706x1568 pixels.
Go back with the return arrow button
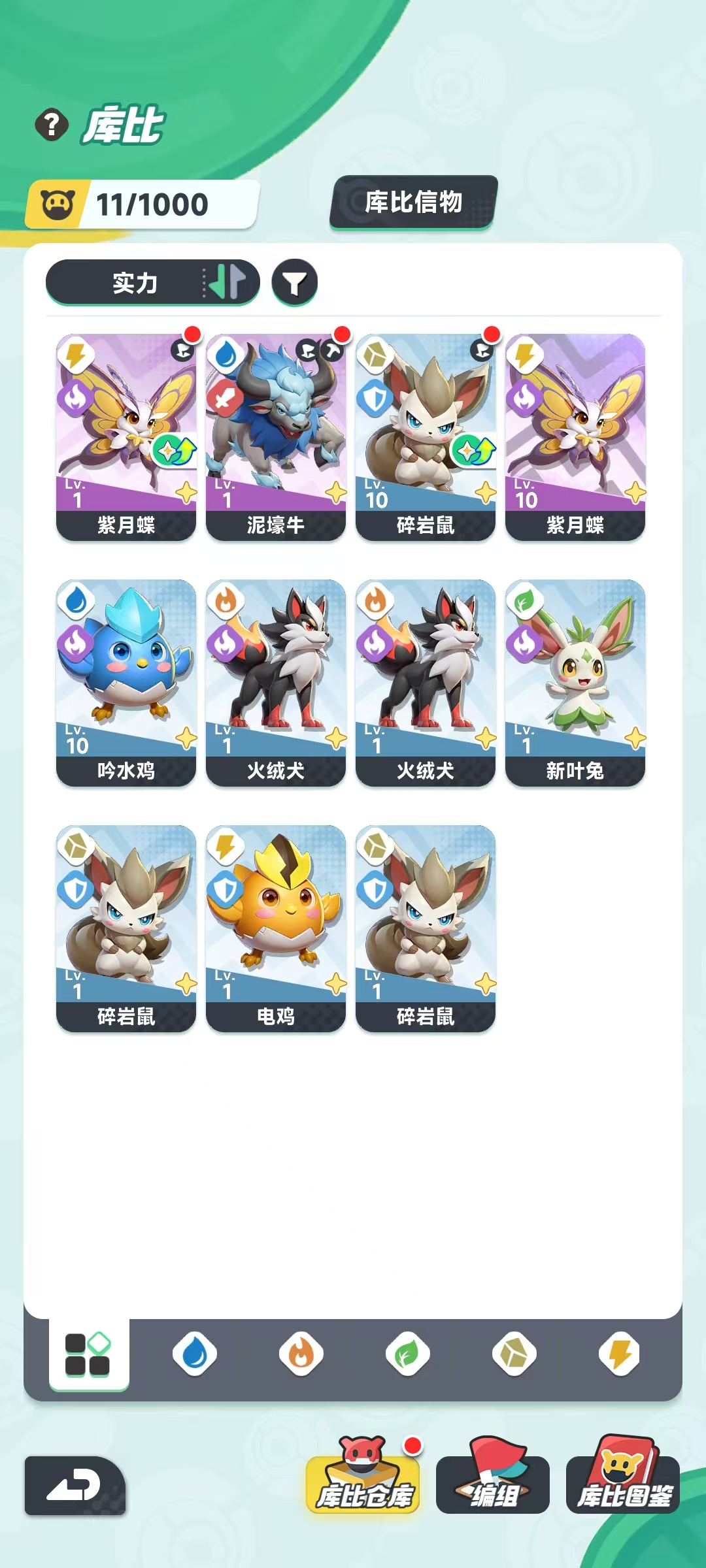click(75, 1485)
